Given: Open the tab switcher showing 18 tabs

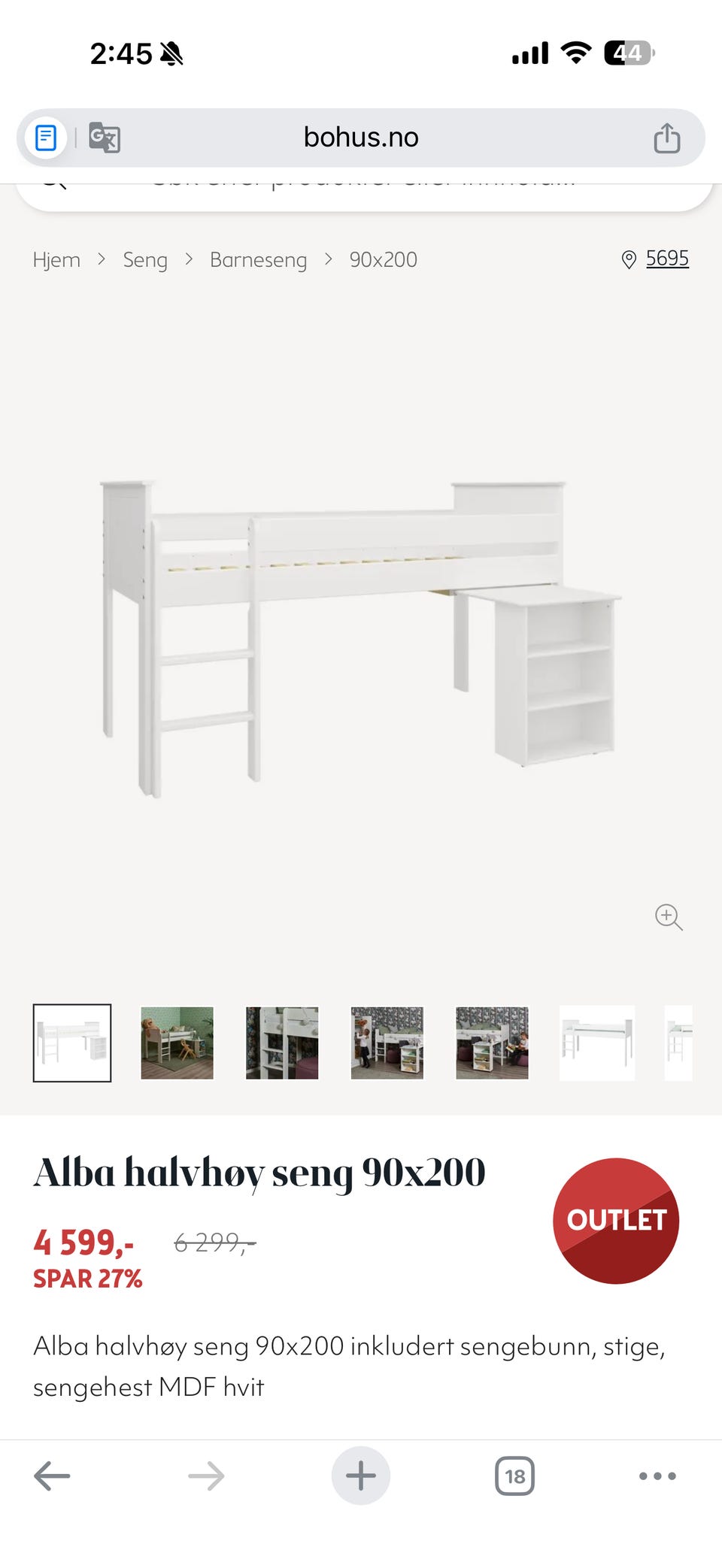Looking at the screenshot, I should (x=515, y=1476).
